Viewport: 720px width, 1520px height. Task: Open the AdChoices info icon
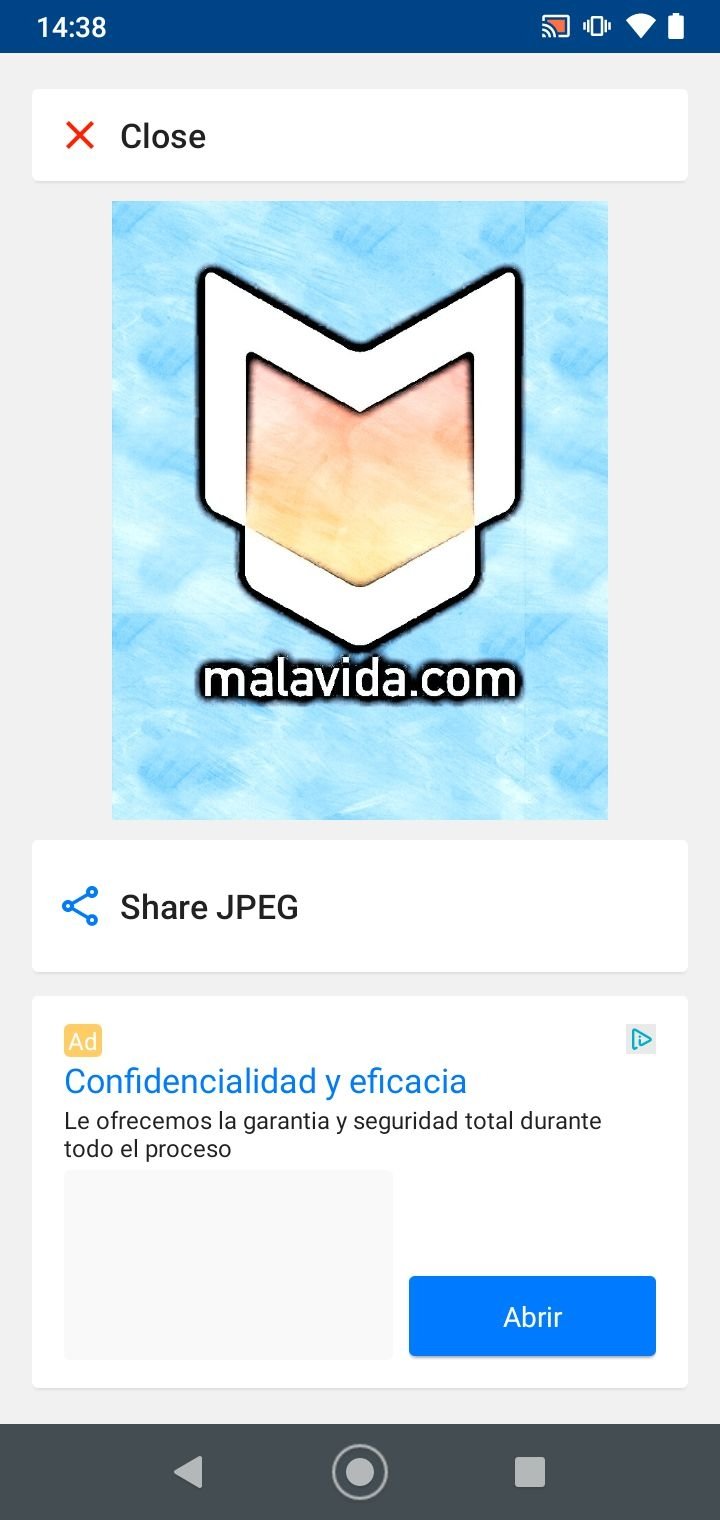(x=641, y=1040)
